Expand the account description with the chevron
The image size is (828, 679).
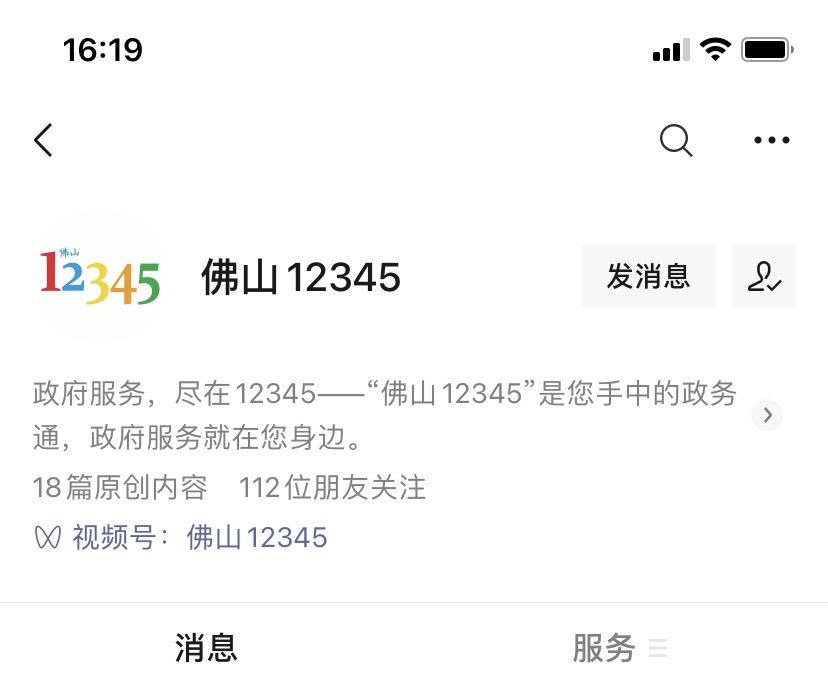click(x=767, y=415)
